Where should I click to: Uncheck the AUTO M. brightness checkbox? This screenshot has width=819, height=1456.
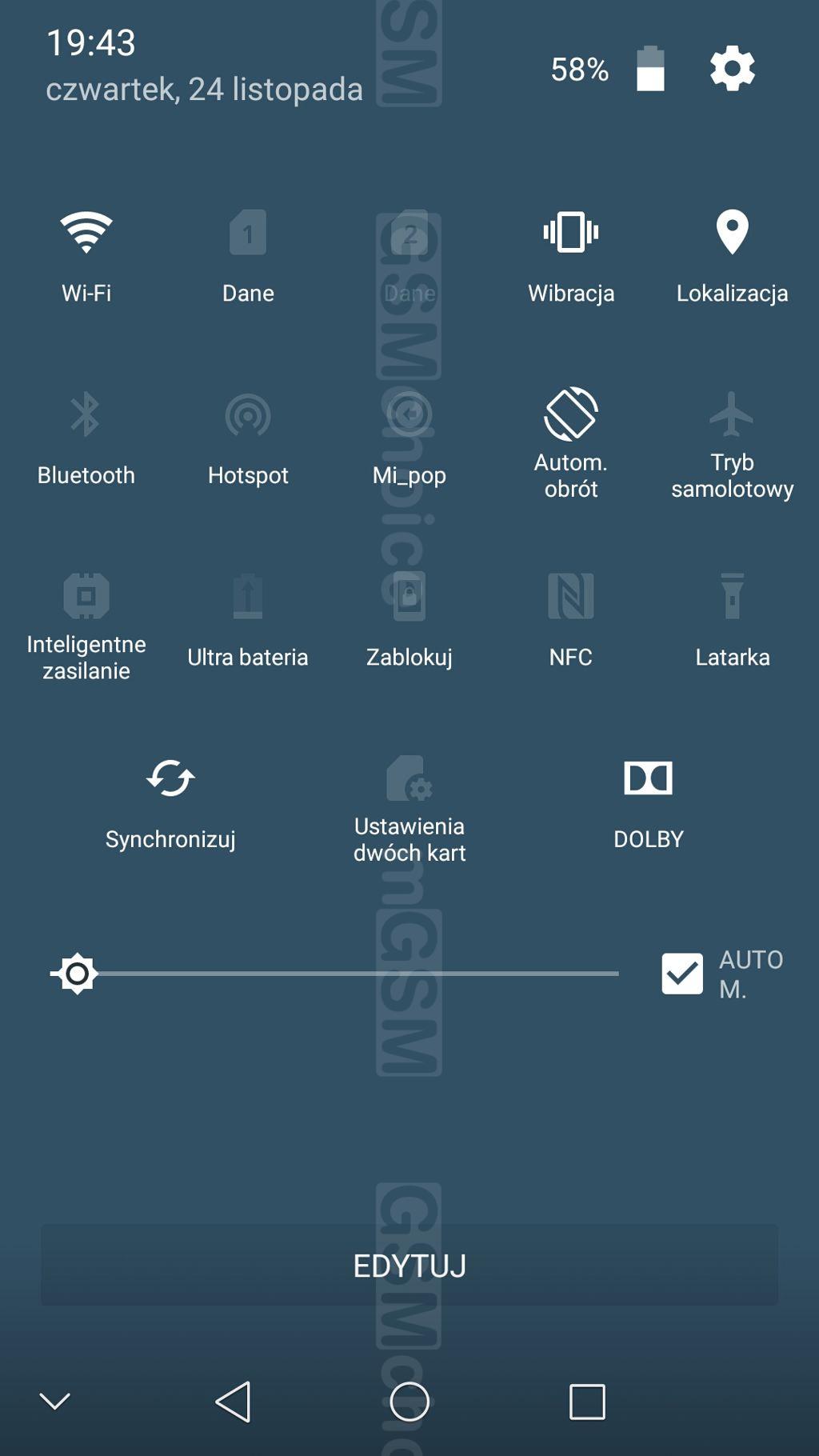682,974
